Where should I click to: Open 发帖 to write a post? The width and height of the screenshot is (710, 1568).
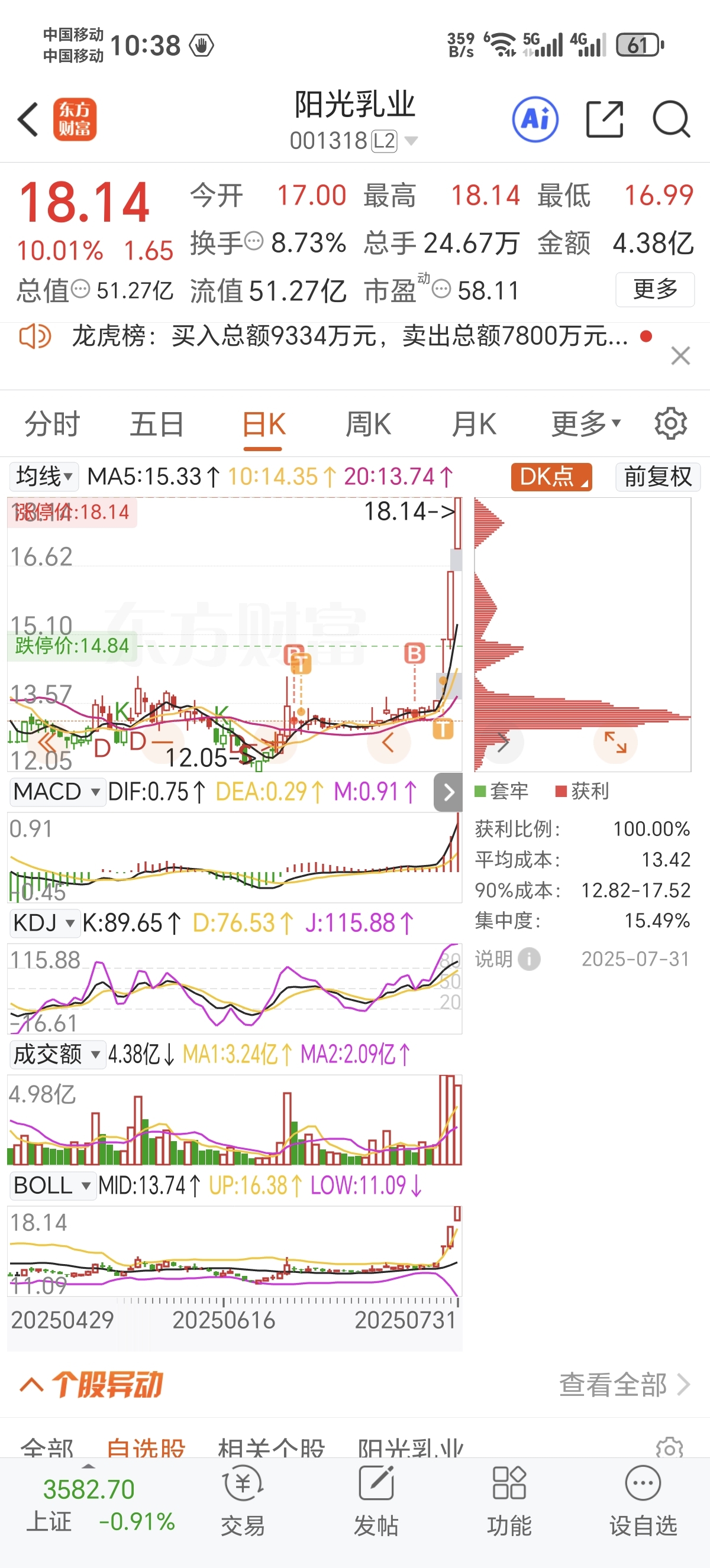(376, 1503)
